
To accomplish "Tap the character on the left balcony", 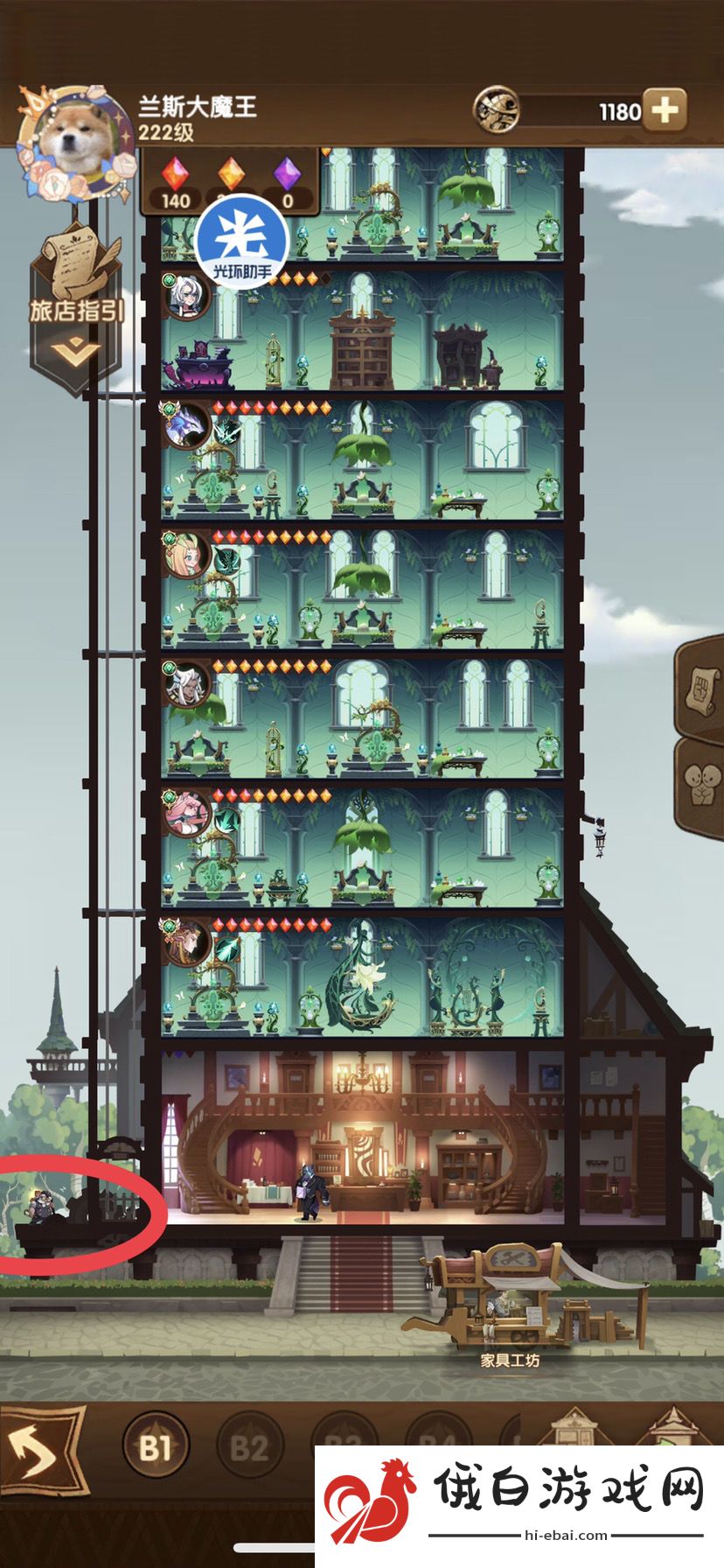I will click(41, 1206).
